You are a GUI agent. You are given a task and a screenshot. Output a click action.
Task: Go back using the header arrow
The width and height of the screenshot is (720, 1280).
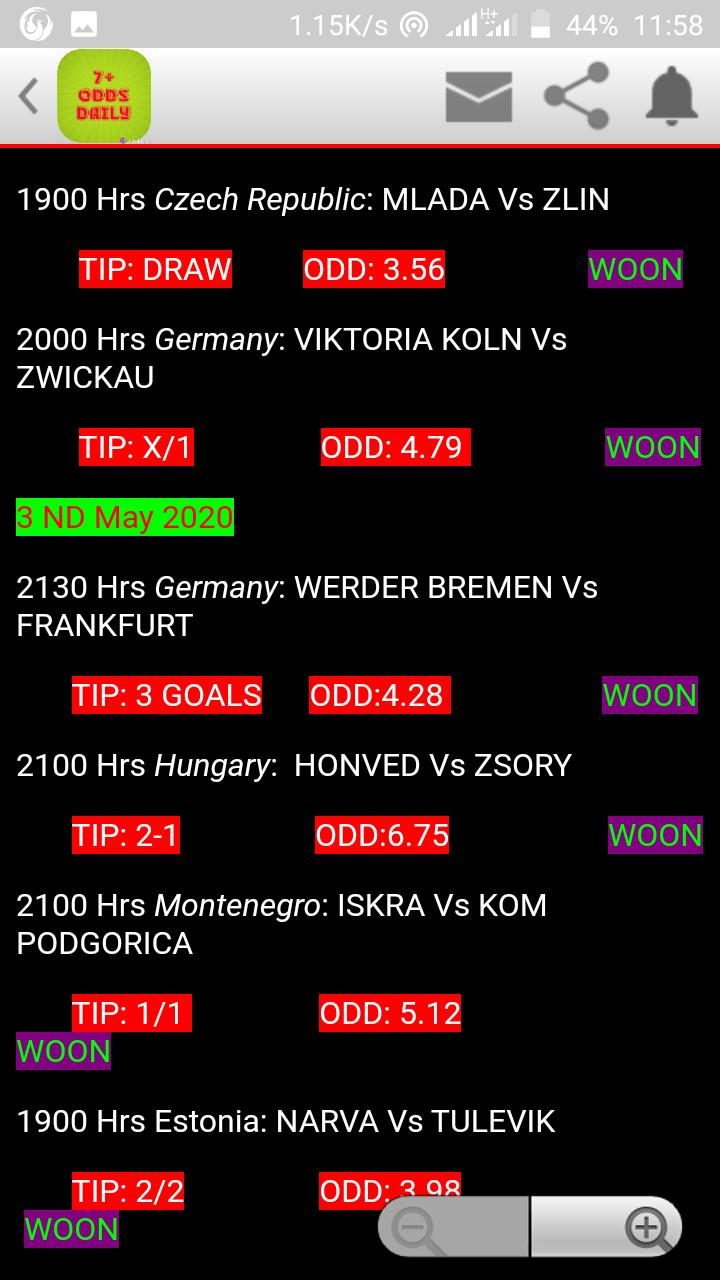click(x=28, y=97)
